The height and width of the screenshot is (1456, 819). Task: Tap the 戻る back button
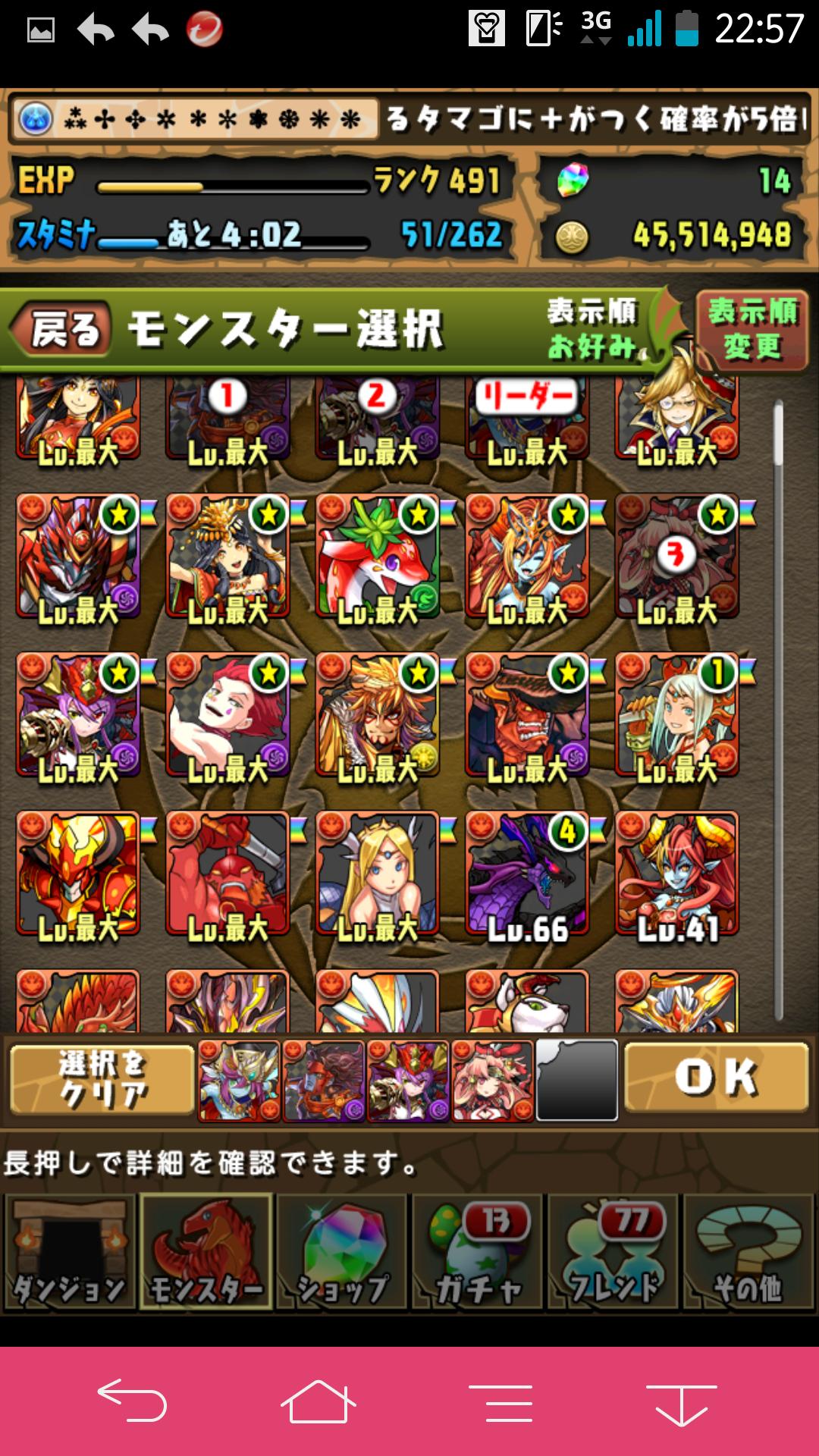61,329
